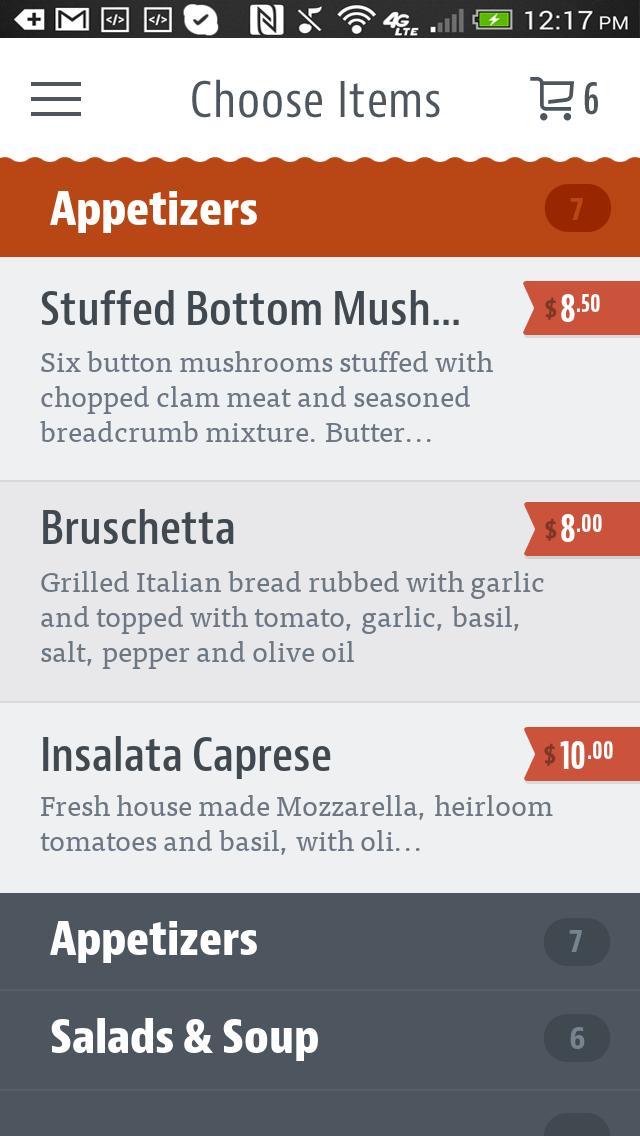Open Insalata Caprese item details
640x1136 pixels.
tap(280, 796)
